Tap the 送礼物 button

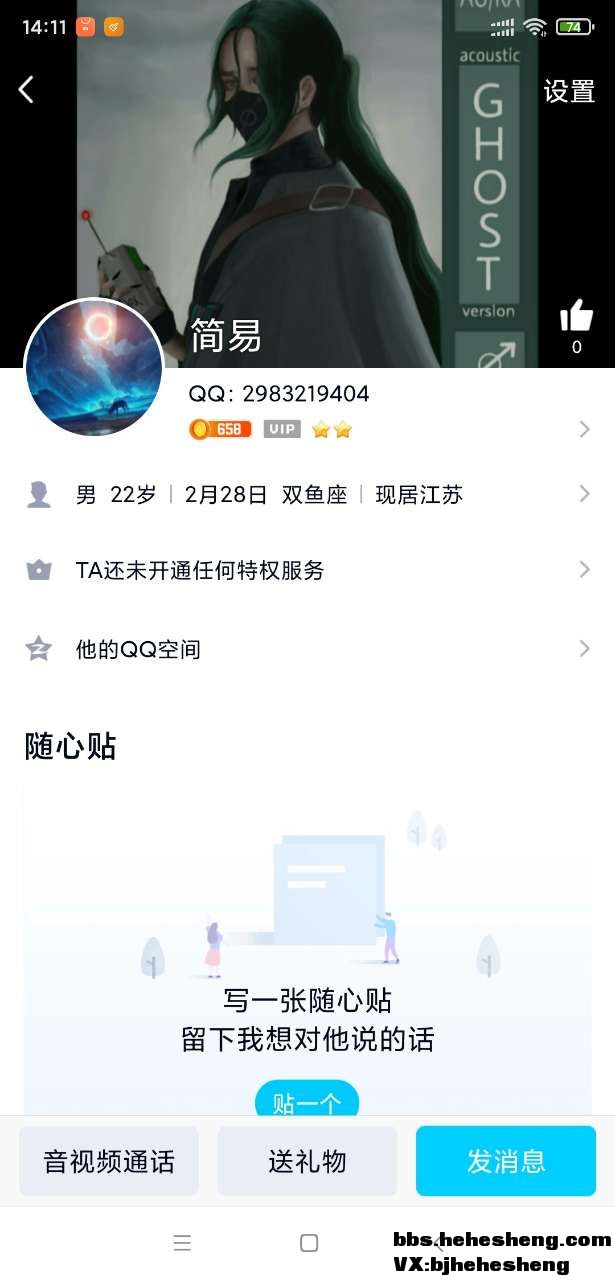(x=307, y=1161)
